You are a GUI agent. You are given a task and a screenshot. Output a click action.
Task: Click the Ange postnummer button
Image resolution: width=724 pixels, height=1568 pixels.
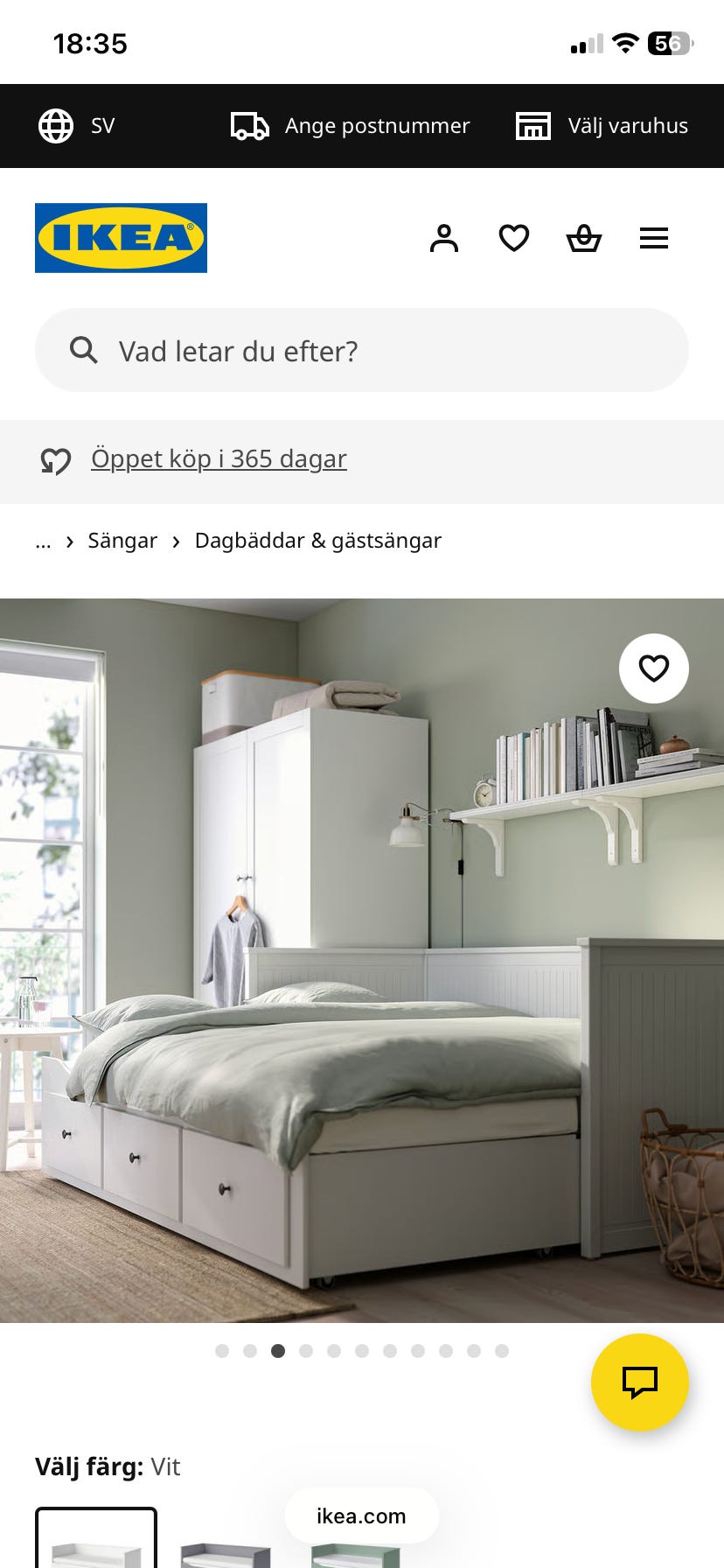[x=376, y=125]
